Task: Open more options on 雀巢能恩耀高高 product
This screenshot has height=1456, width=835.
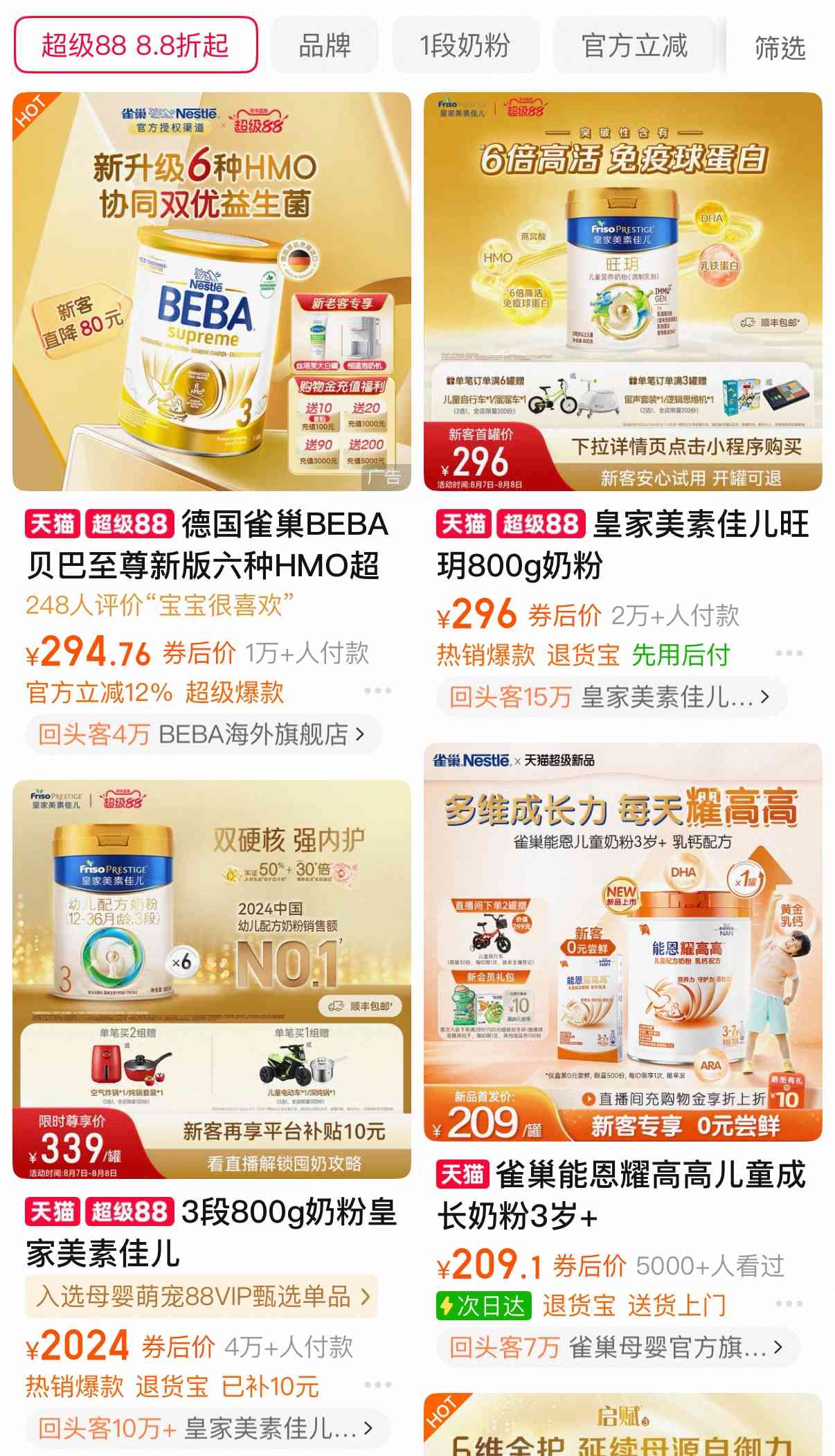Action: point(789,1304)
